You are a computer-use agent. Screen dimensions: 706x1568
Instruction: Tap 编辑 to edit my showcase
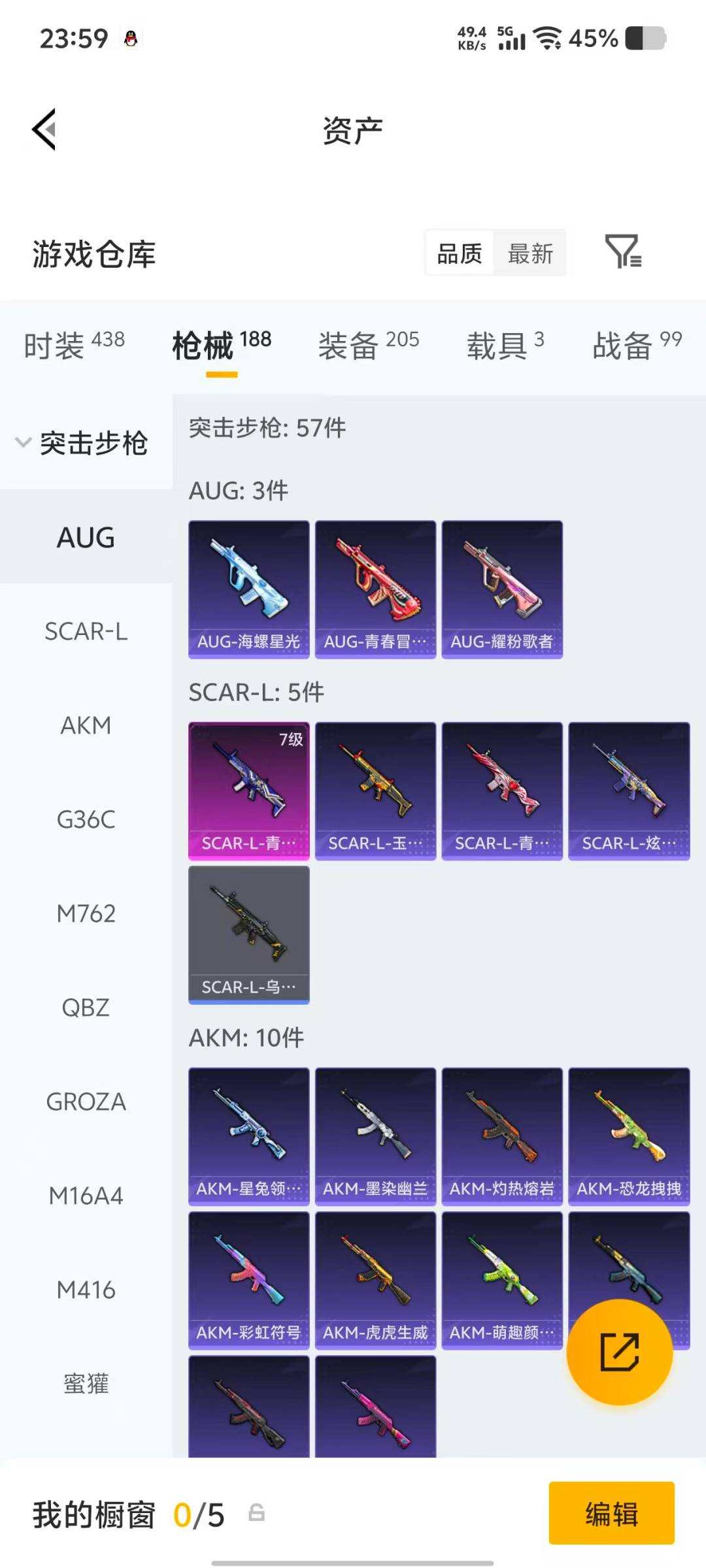coord(611,1513)
